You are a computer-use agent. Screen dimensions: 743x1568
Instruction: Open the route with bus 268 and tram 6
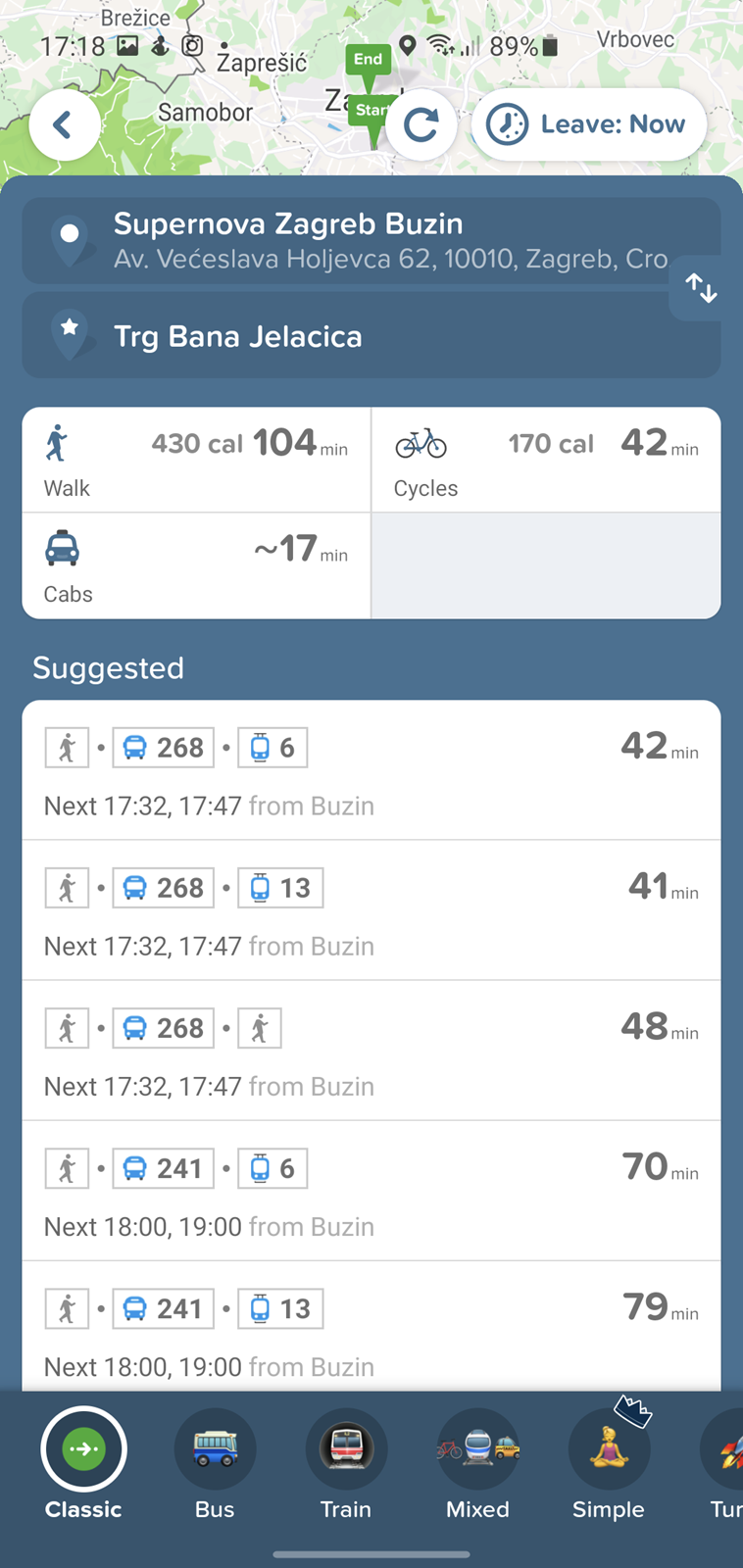[x=371, y=769]
